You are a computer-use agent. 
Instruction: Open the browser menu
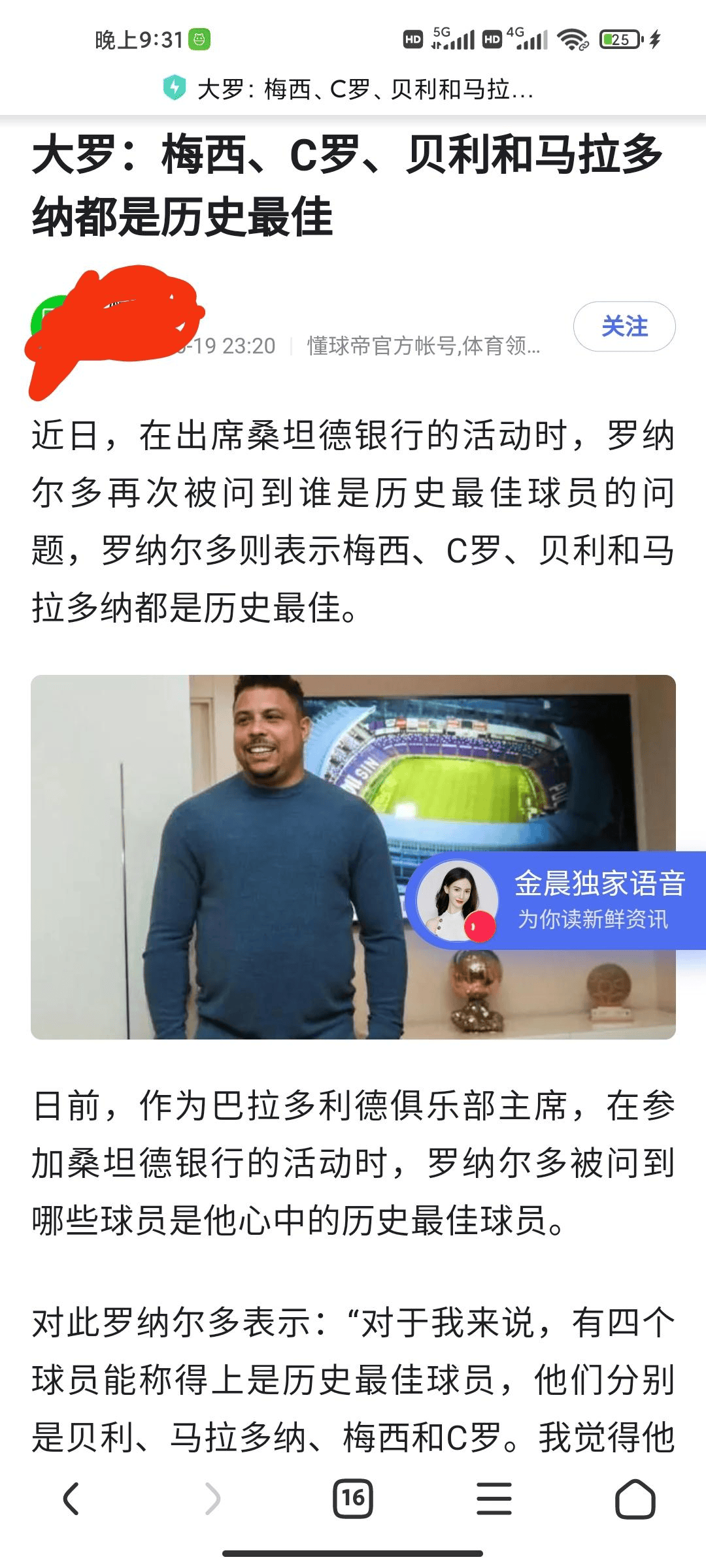click(x=494, y=1498)
